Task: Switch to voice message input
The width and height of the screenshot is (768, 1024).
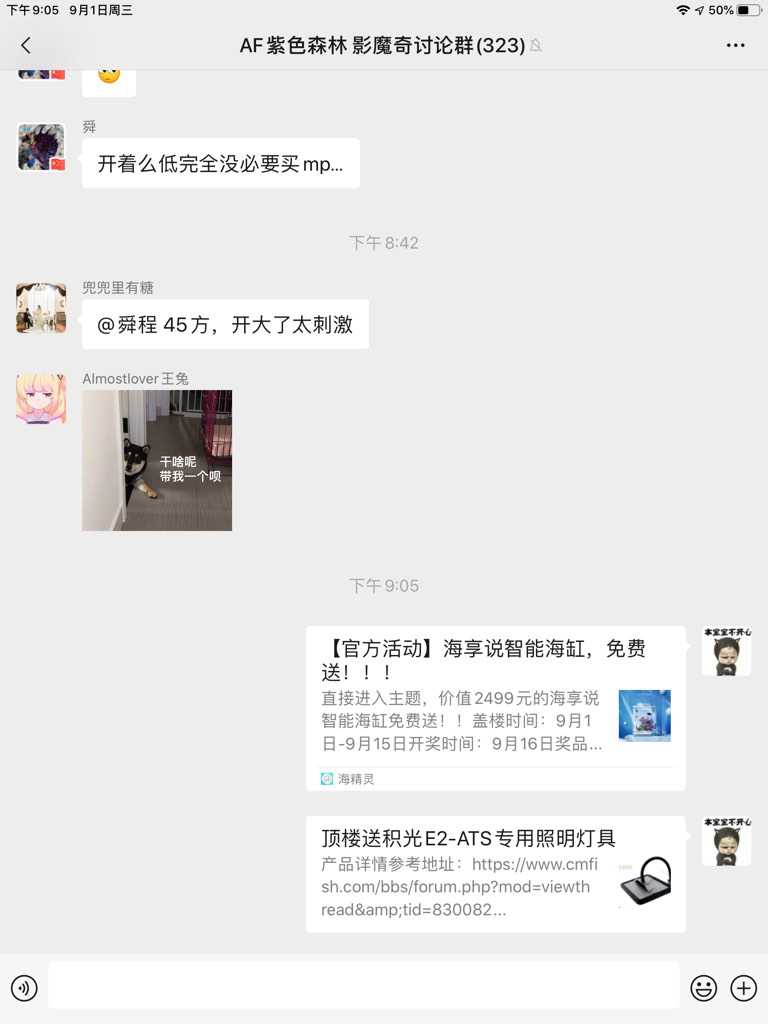Action: tap(25, 989)
